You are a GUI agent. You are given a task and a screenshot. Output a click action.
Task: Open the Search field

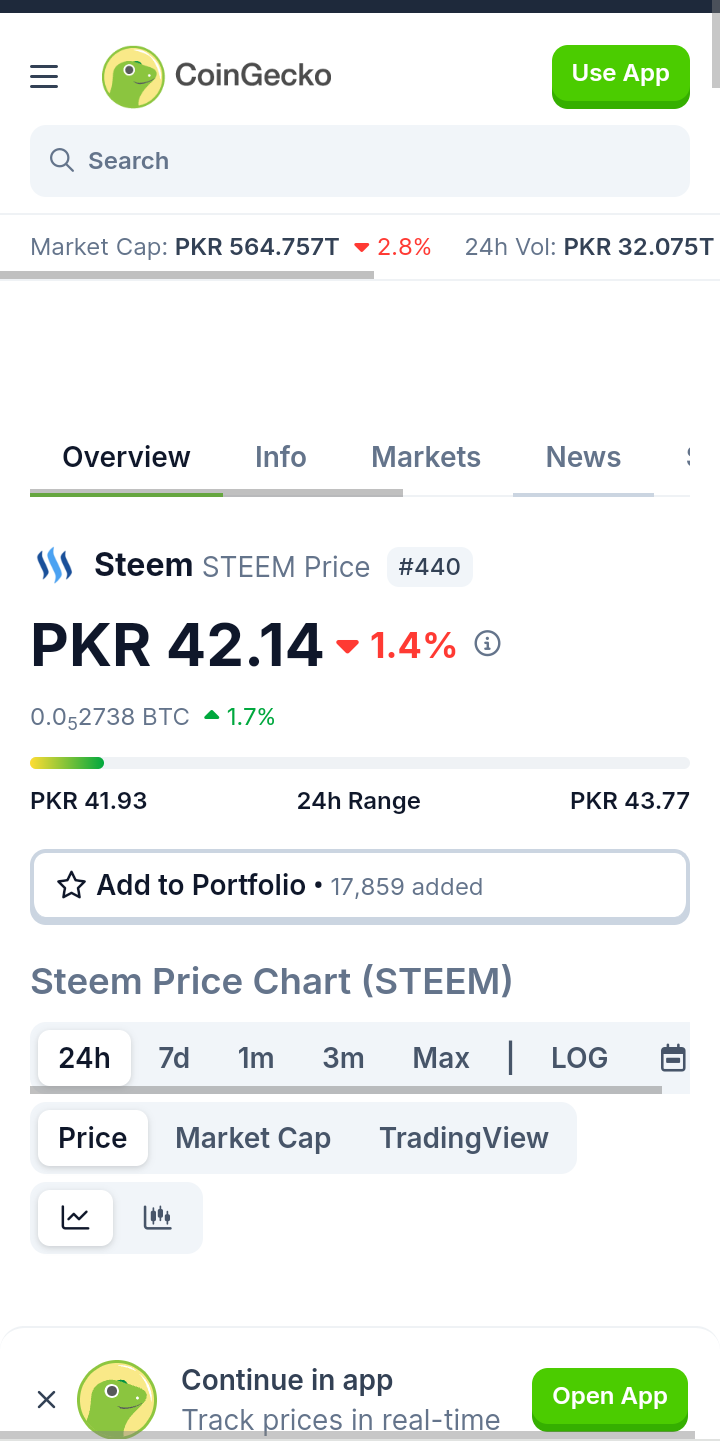[360, 161]
